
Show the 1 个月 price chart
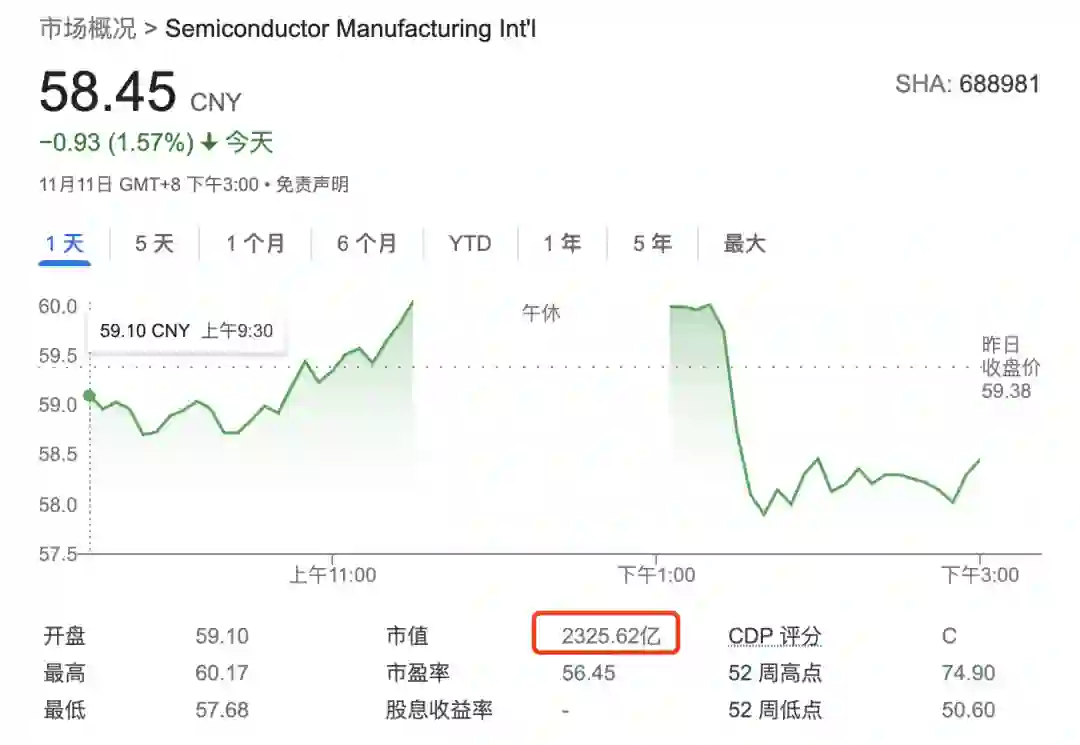[x=255, y=244]
